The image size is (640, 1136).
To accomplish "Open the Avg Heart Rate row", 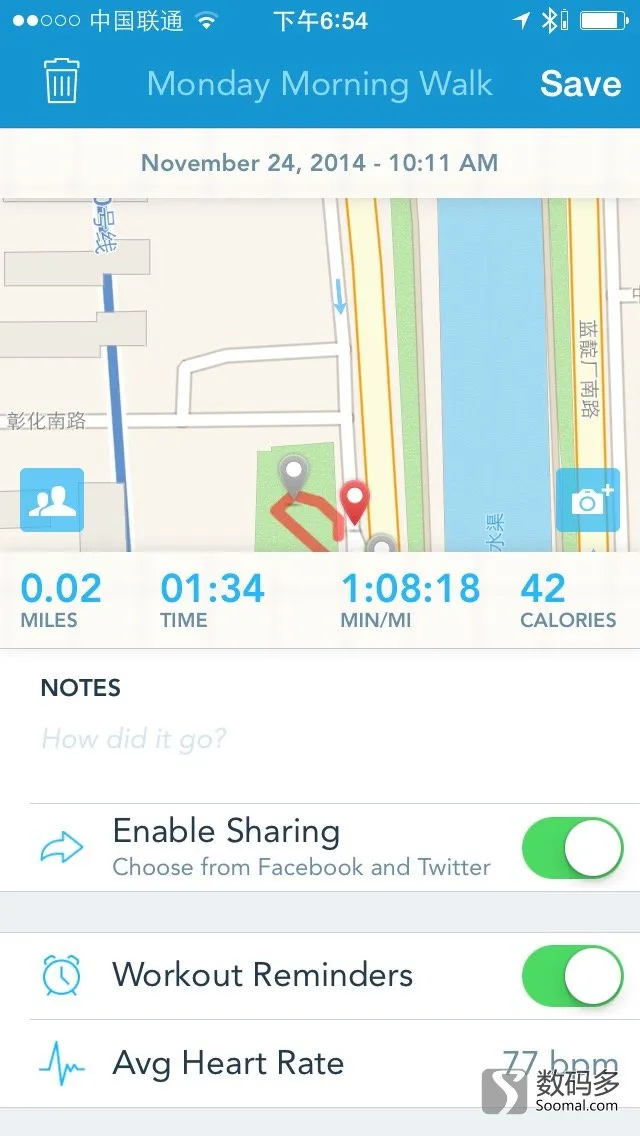I will pyautogui.click(x=320, y=1064).
